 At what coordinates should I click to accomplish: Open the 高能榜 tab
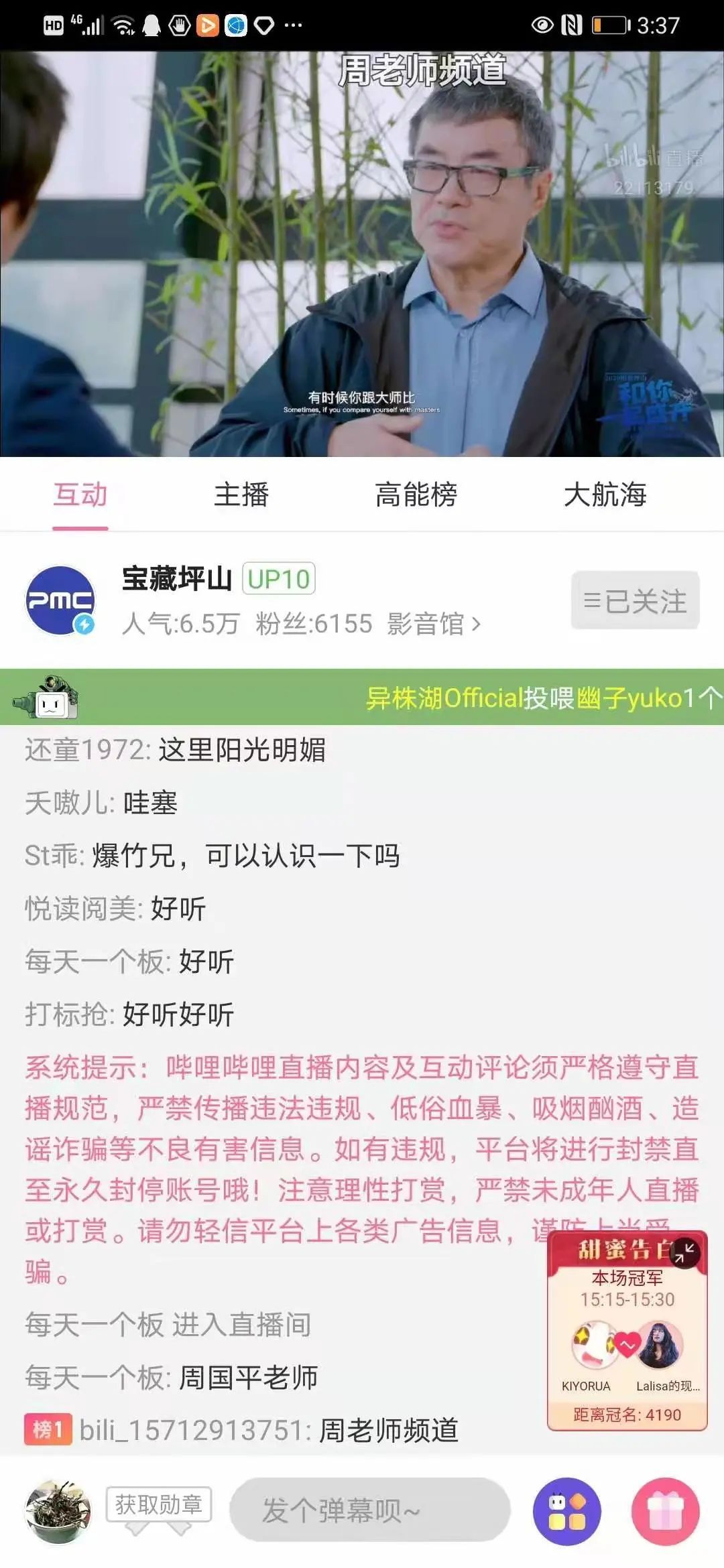(x=416, y=495)
